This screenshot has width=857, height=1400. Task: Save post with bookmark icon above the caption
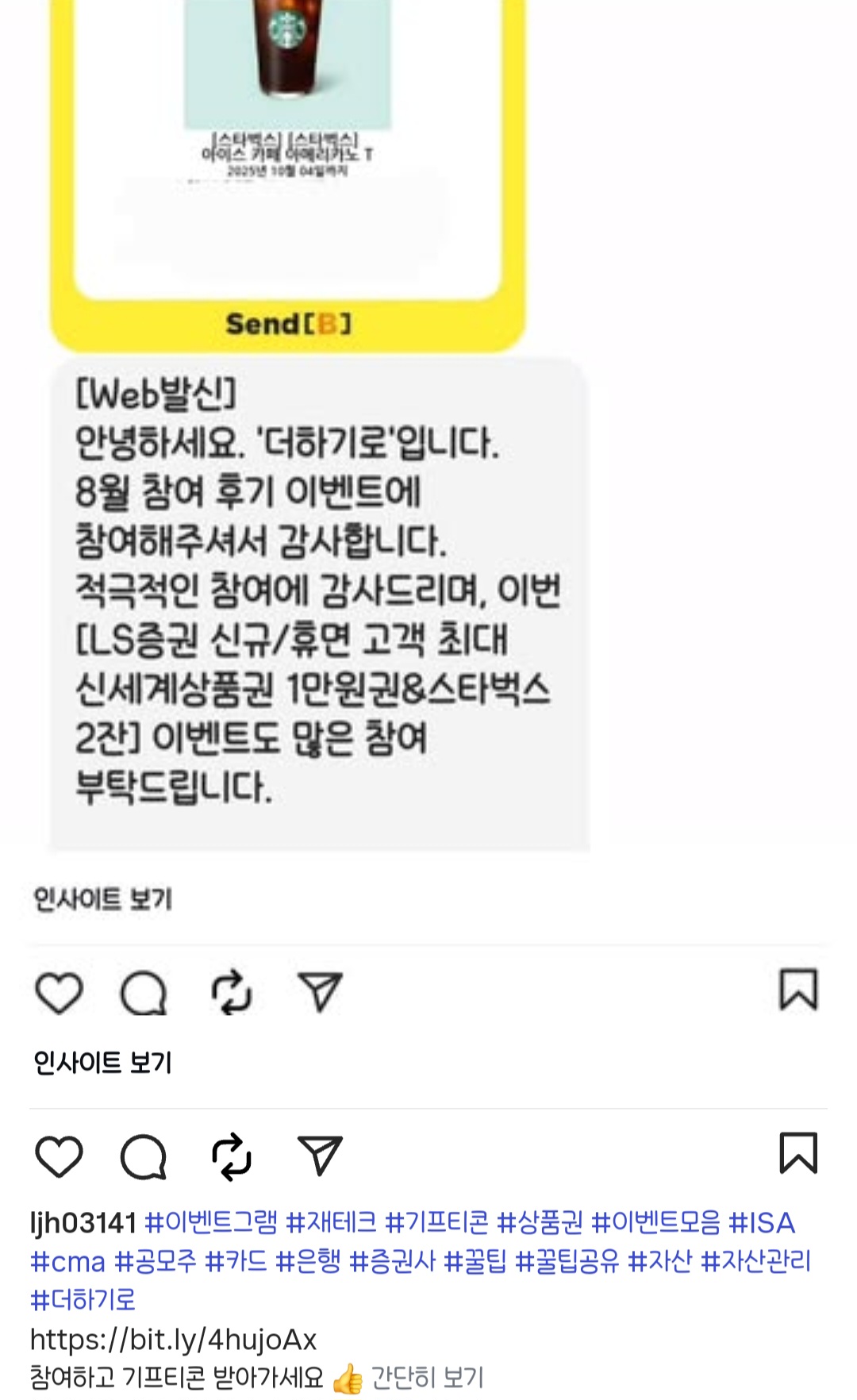point(798,1153)
